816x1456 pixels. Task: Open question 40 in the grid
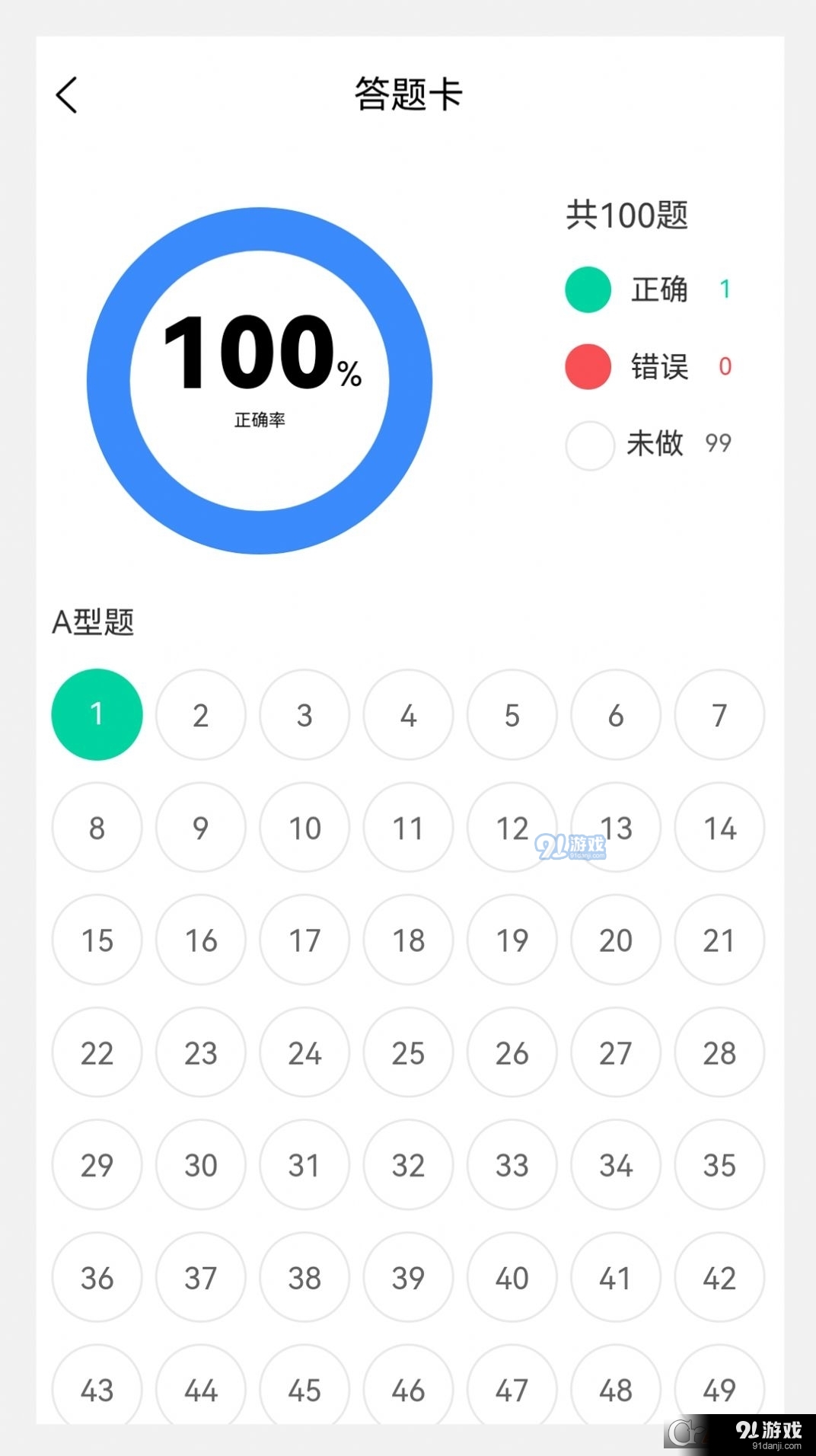[x=512, y=1278]
